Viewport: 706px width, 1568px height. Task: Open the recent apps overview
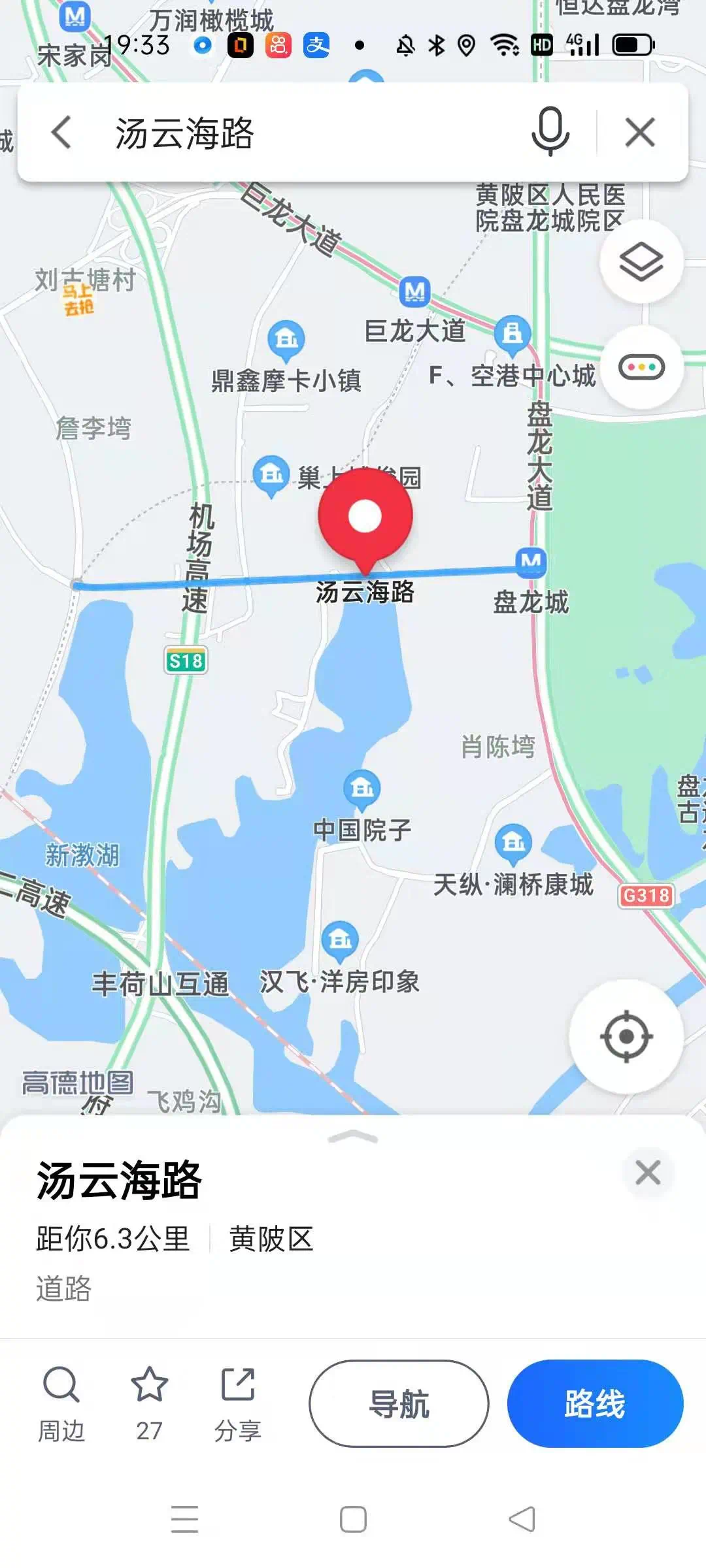pyautogui.click(x=184, y=1519)
